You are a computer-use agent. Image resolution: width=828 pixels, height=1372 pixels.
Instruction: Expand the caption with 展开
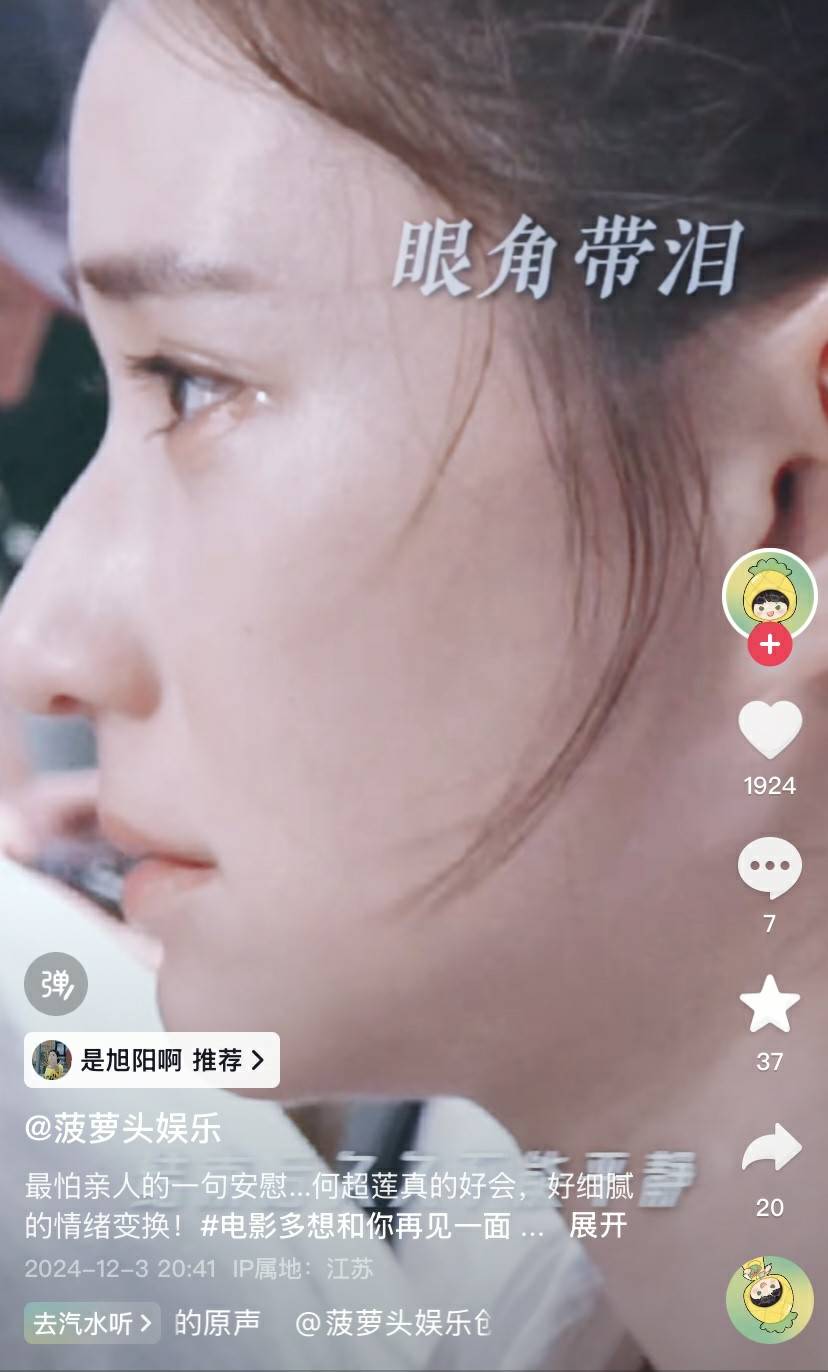[598, 1226]
